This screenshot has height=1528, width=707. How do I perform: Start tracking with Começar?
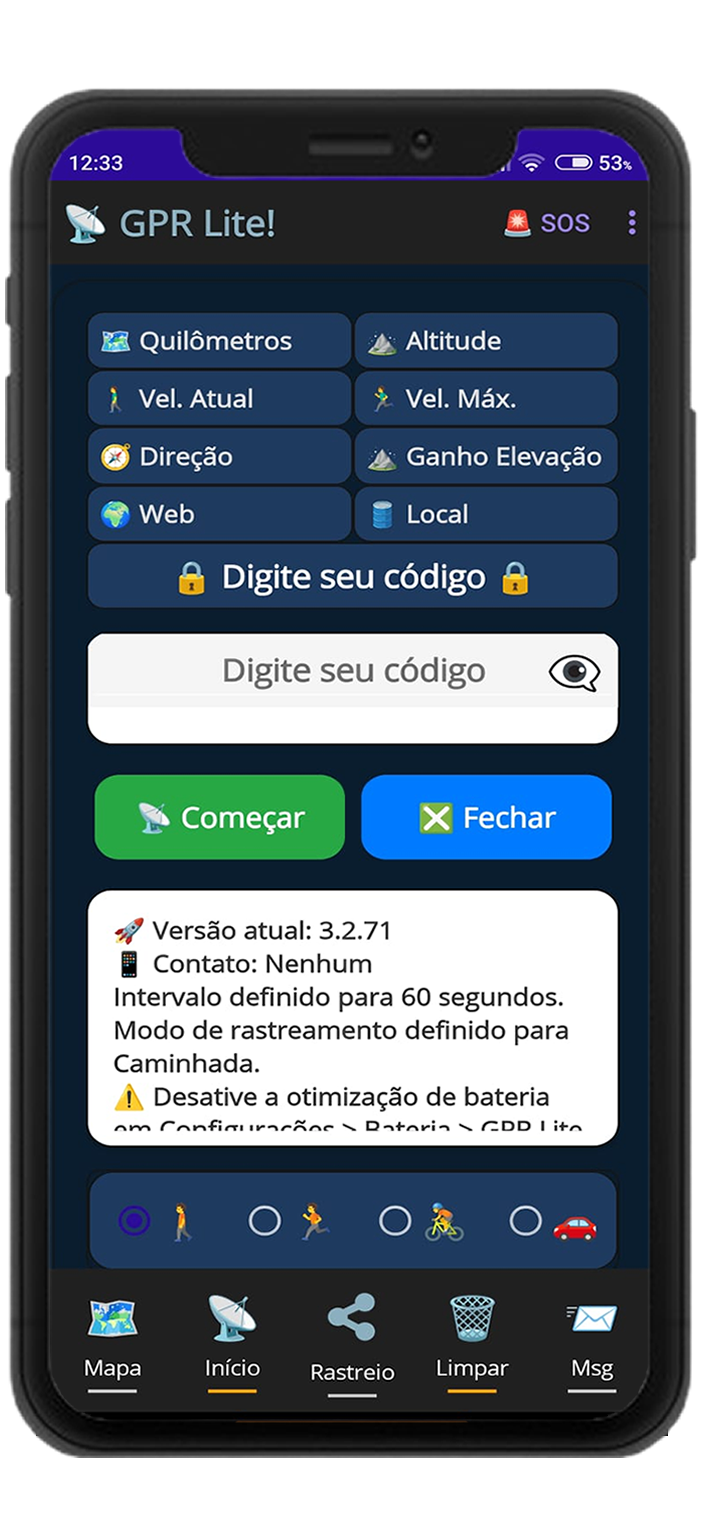point(220,817)
